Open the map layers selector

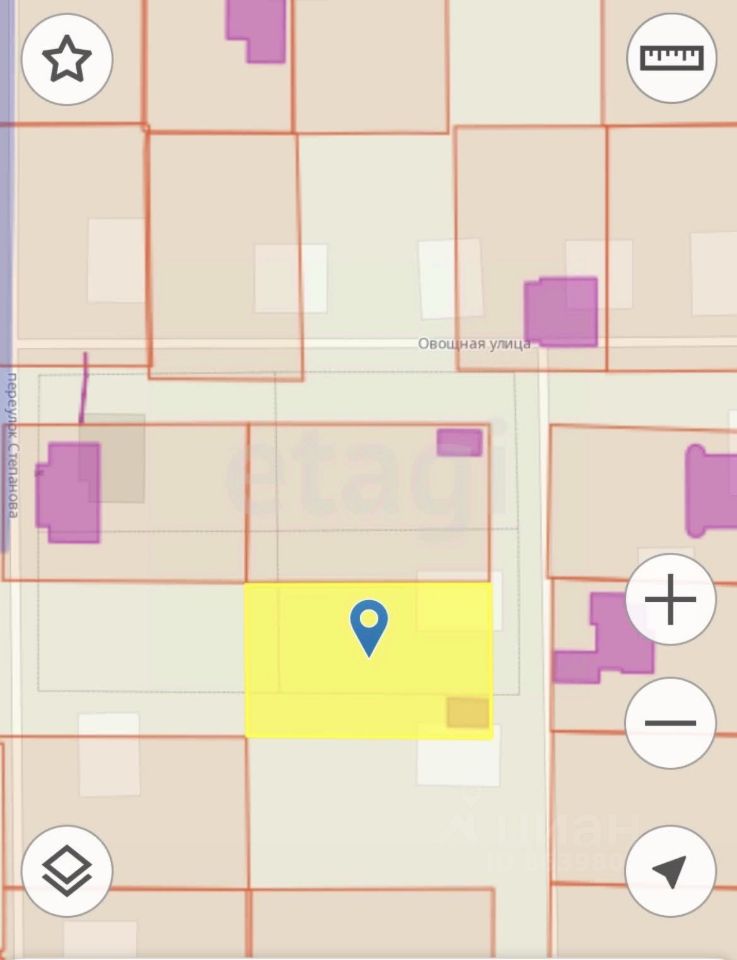click(x=67, y=871)
